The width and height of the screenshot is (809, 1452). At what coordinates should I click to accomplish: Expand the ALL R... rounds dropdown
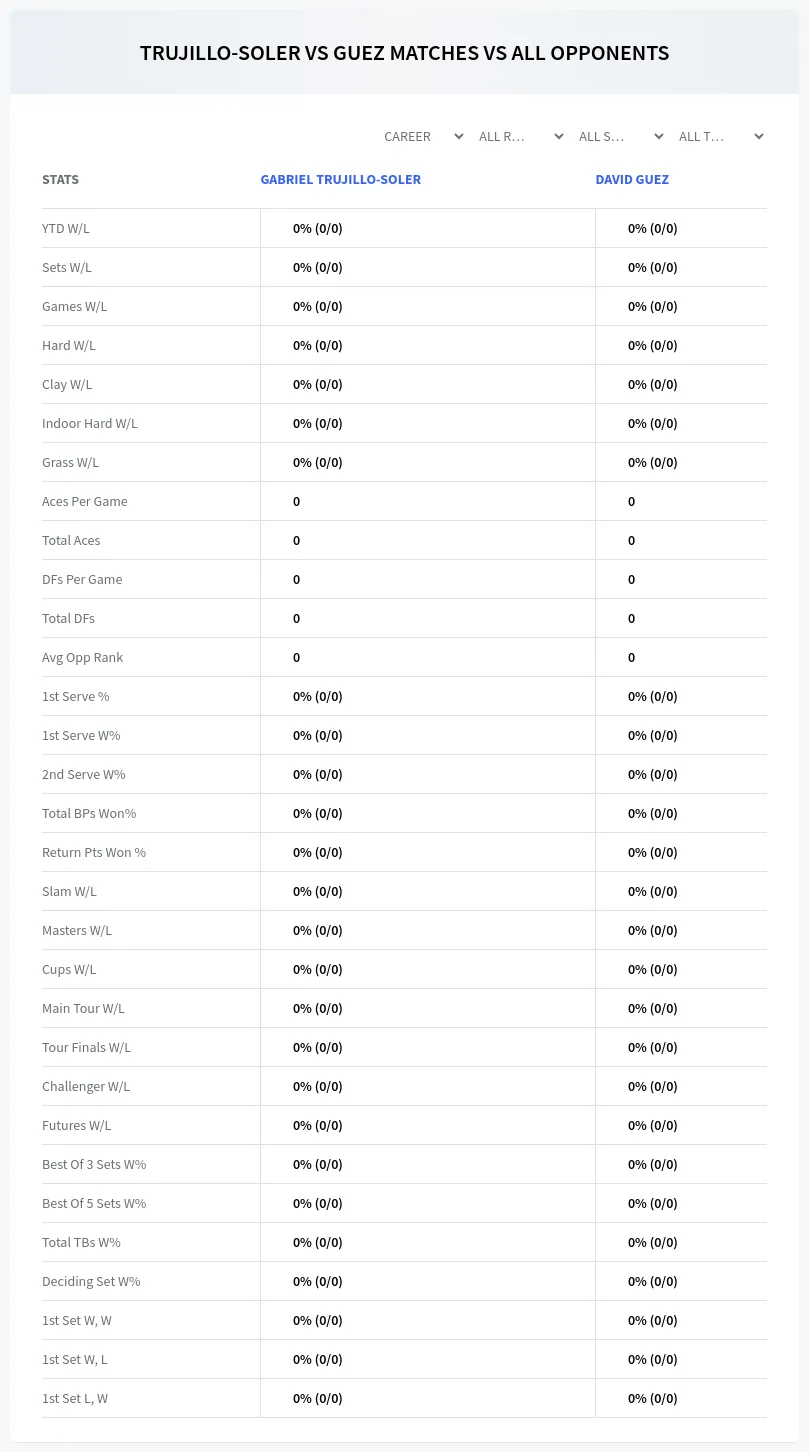coord(521,136)
